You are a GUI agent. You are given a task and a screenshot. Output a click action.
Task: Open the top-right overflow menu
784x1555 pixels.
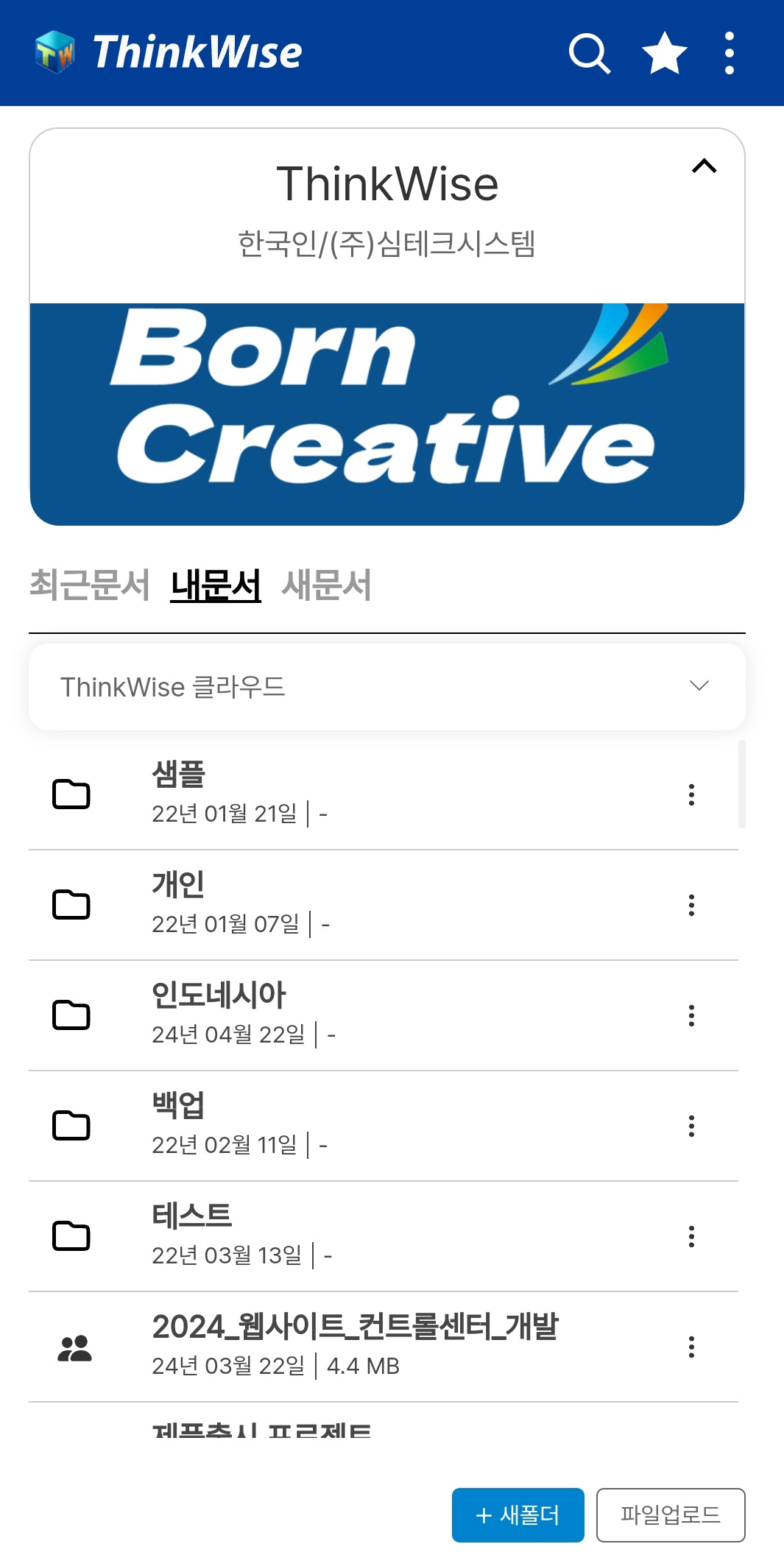click(x=729, y=53)
